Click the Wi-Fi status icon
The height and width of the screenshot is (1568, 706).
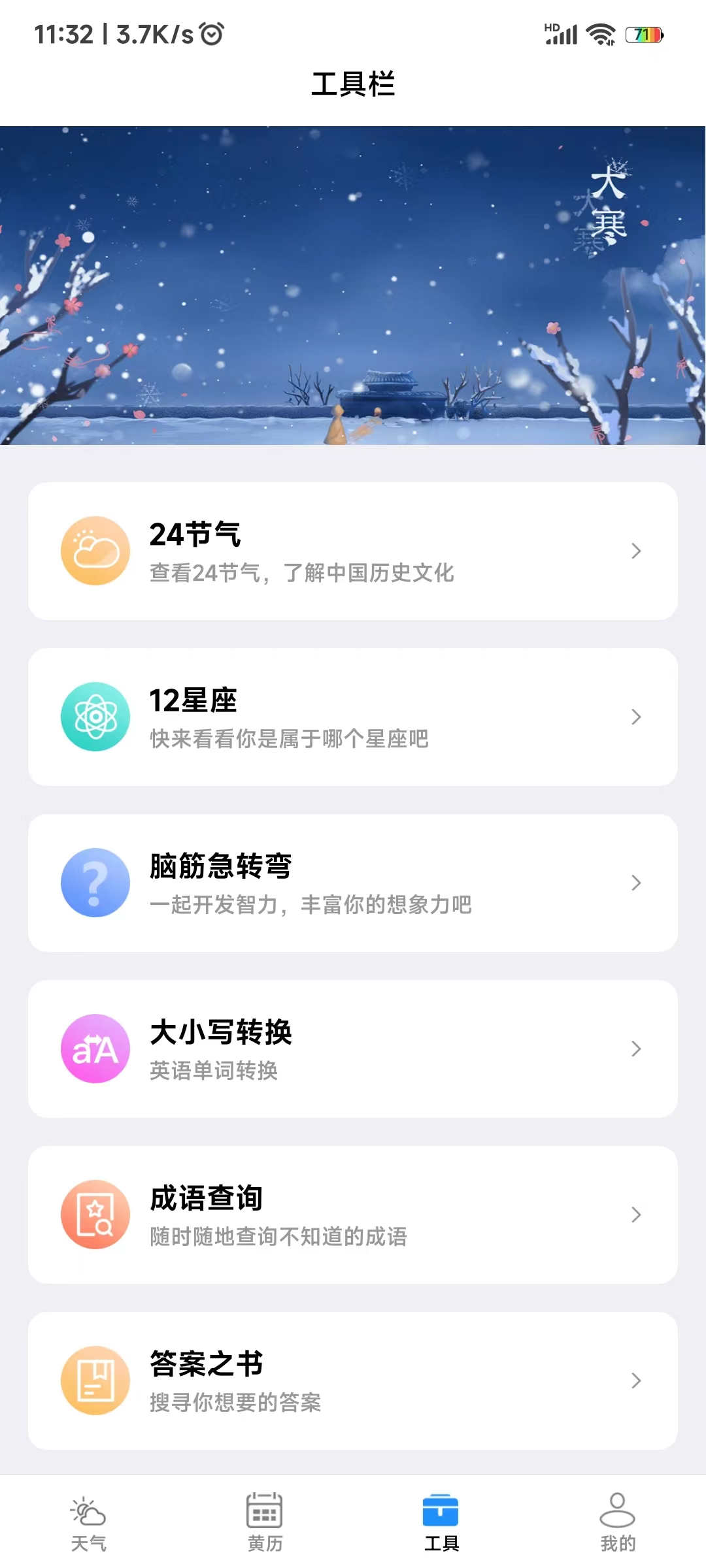tap(601, 34)
